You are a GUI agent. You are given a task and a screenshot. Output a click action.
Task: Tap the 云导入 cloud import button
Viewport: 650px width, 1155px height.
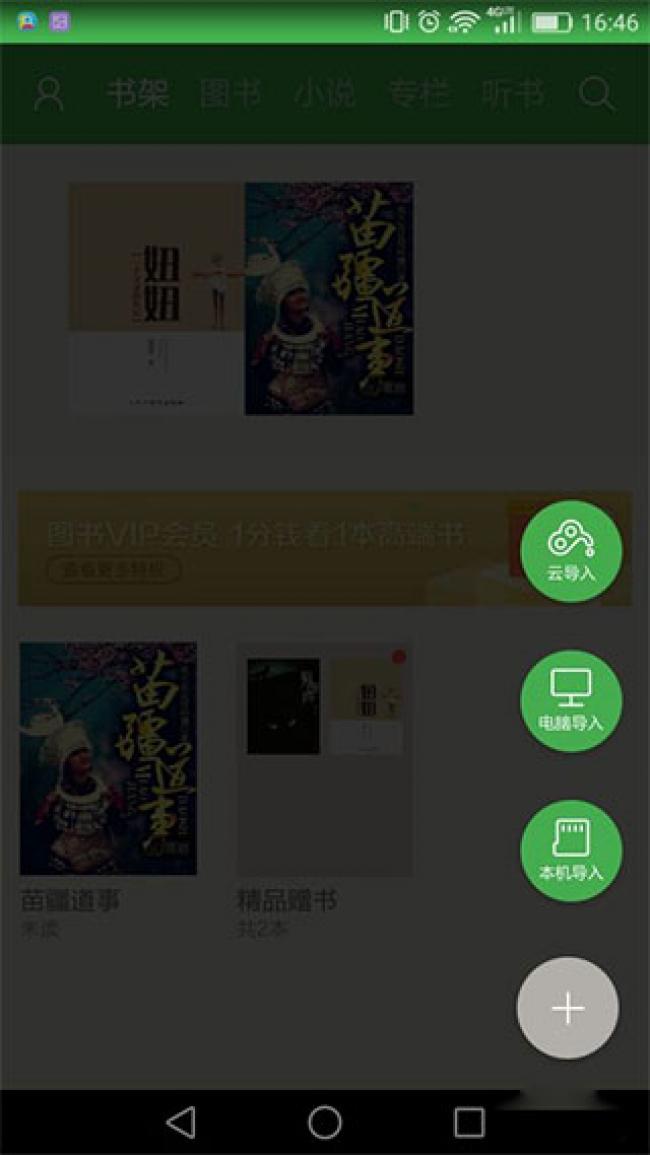[x=571, y=551]
